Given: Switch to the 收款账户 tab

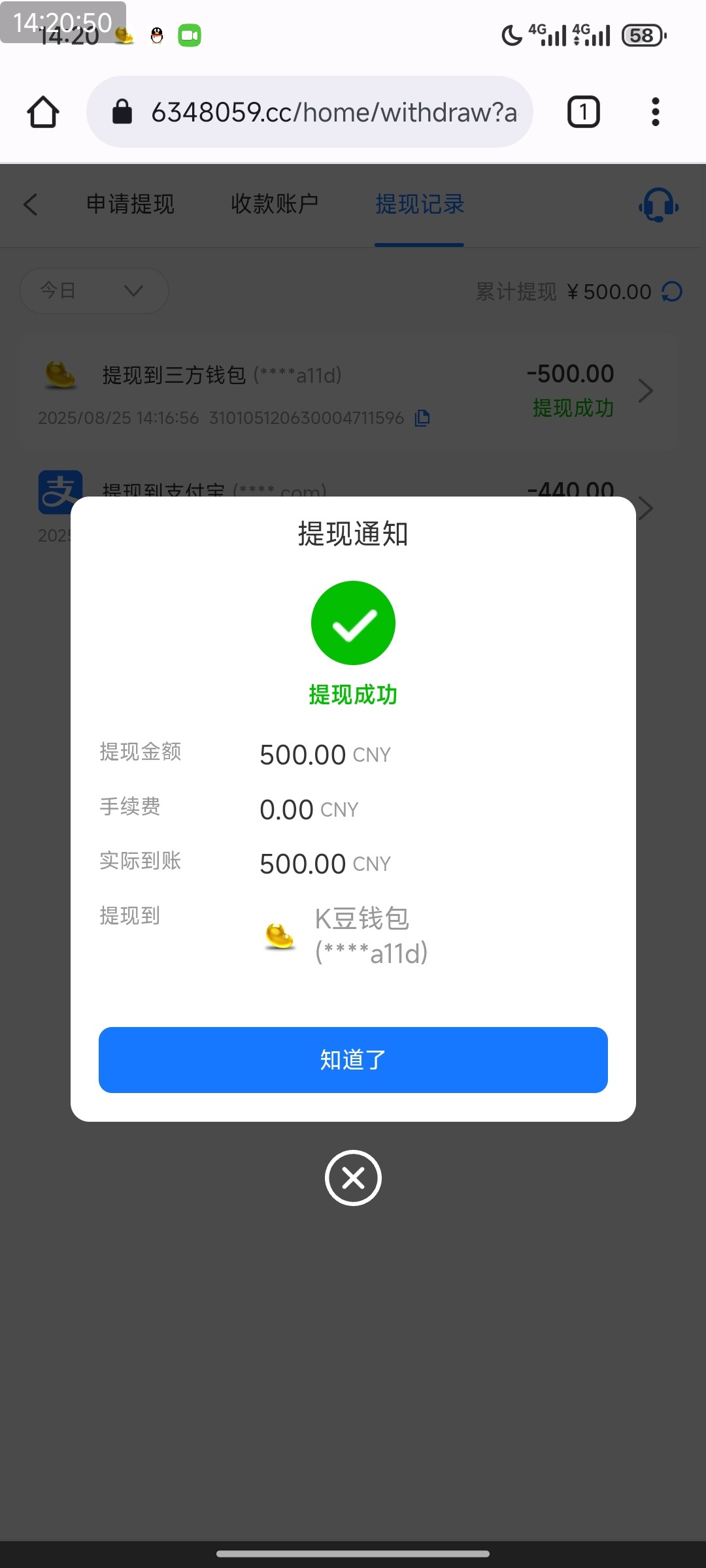Looking at the screenshot, I should coord(275,205).
